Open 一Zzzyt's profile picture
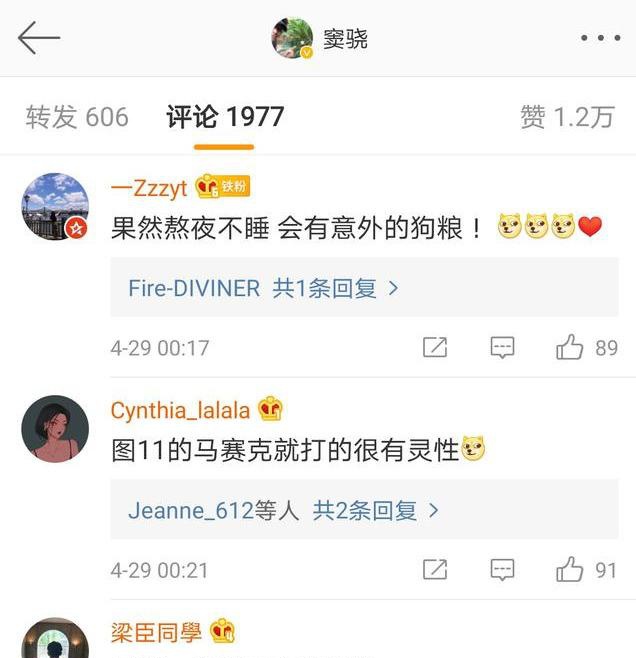636x658 pixels. point(55,206)
